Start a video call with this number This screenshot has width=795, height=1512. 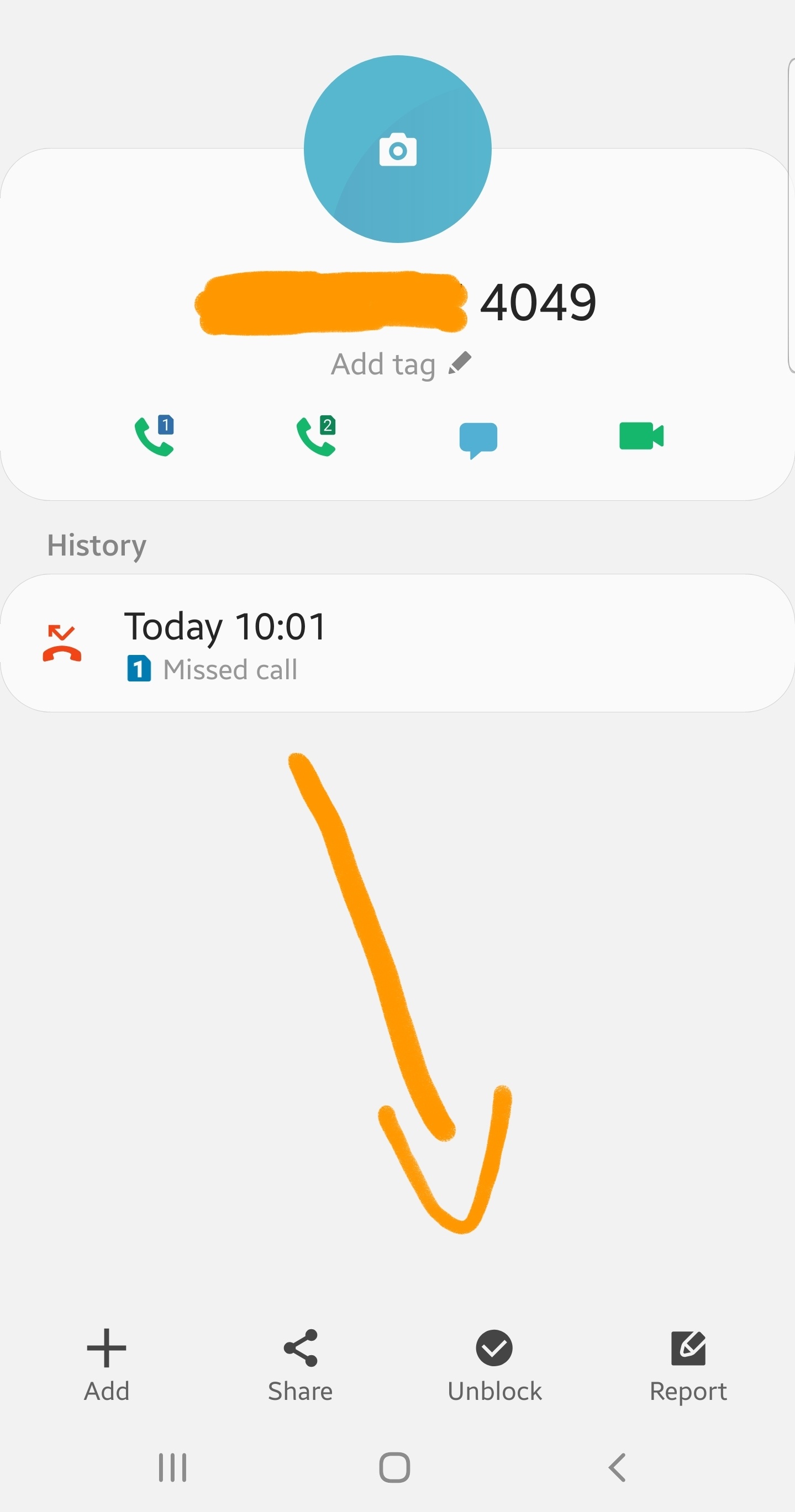[641, 436]
